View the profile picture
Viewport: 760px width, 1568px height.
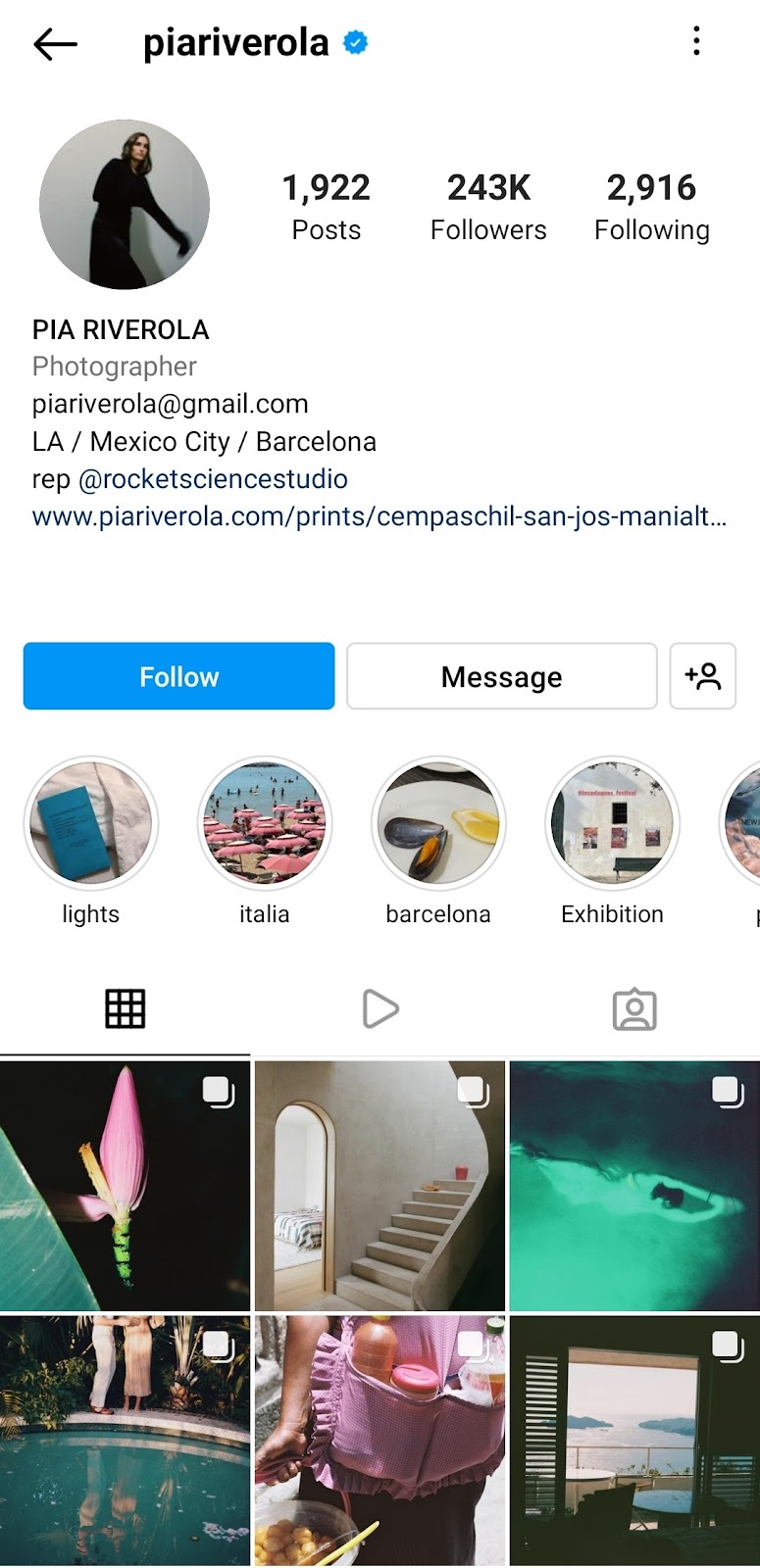coord(125,205)
